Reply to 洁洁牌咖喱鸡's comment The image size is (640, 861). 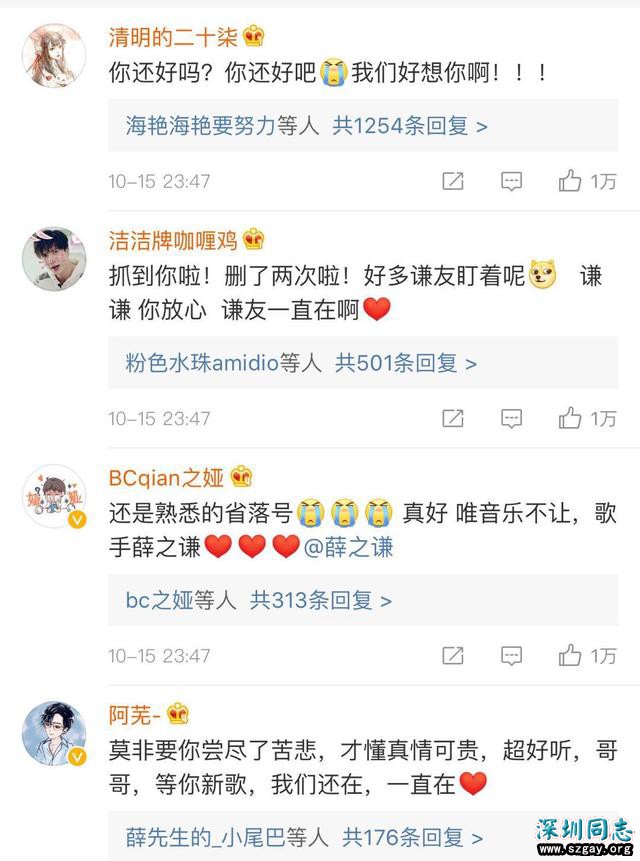pyautogui.click(x=511, y=418)
